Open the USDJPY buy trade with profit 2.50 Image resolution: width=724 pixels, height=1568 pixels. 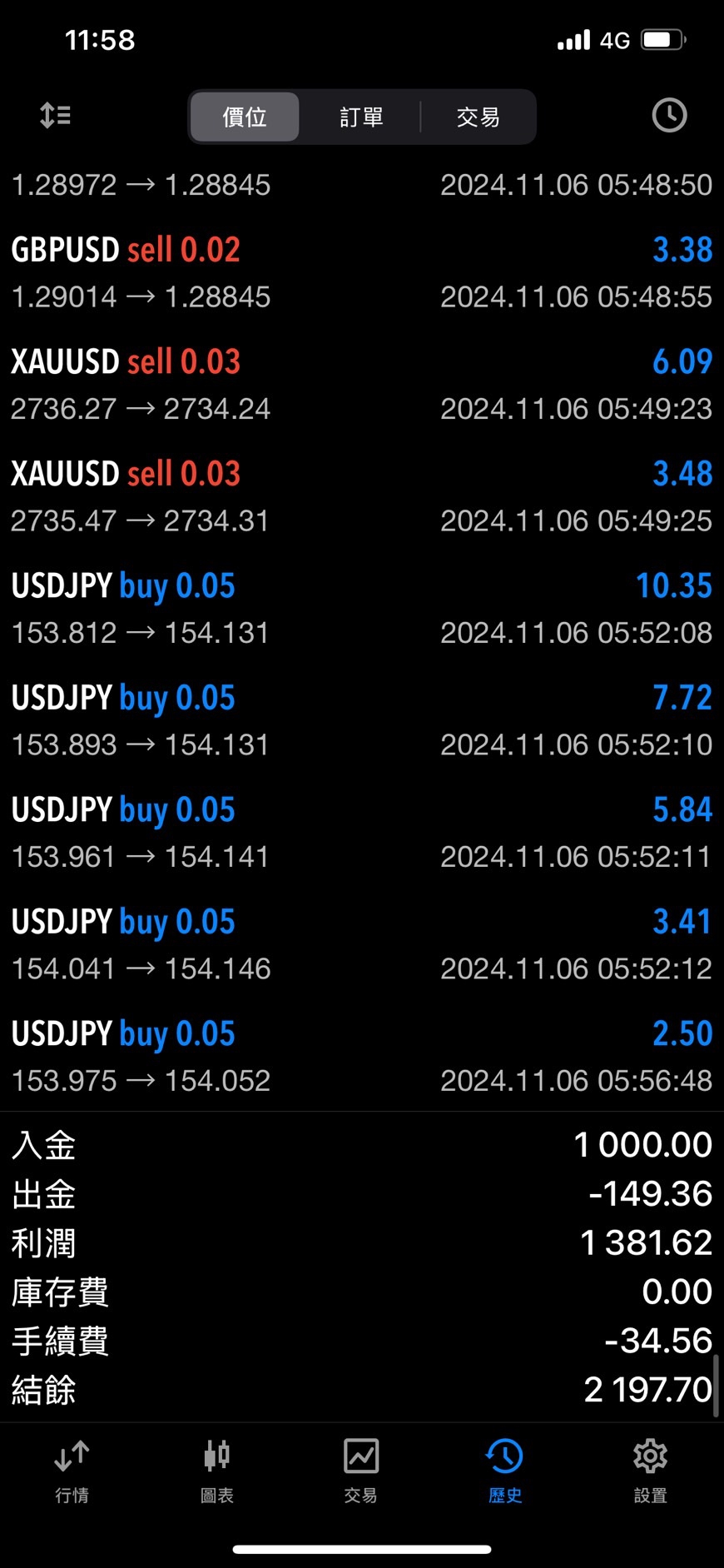pyautogui.click(x=361, y=1056)
